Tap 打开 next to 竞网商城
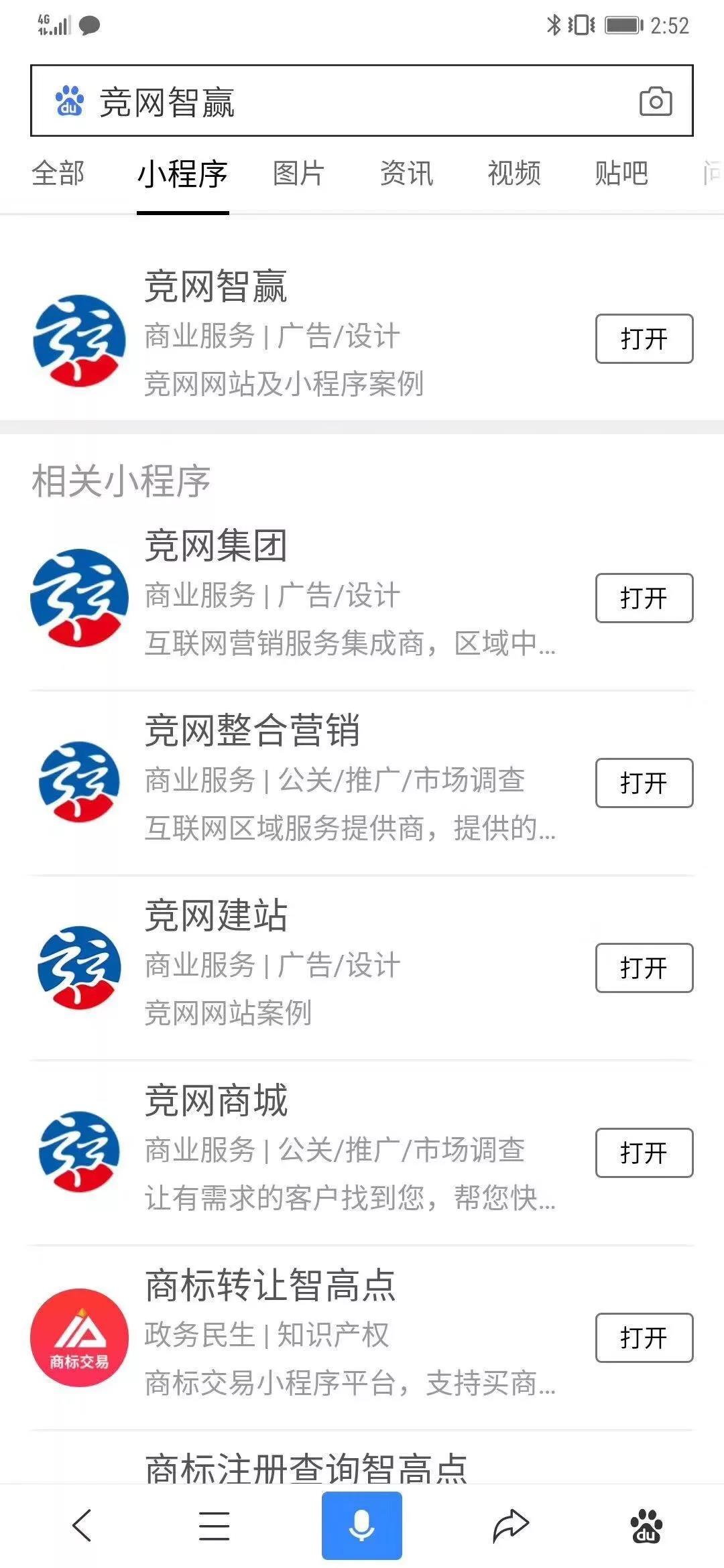Image resolution: width=724 pixels, height=1568 pixels. (x=644, y=1153)
